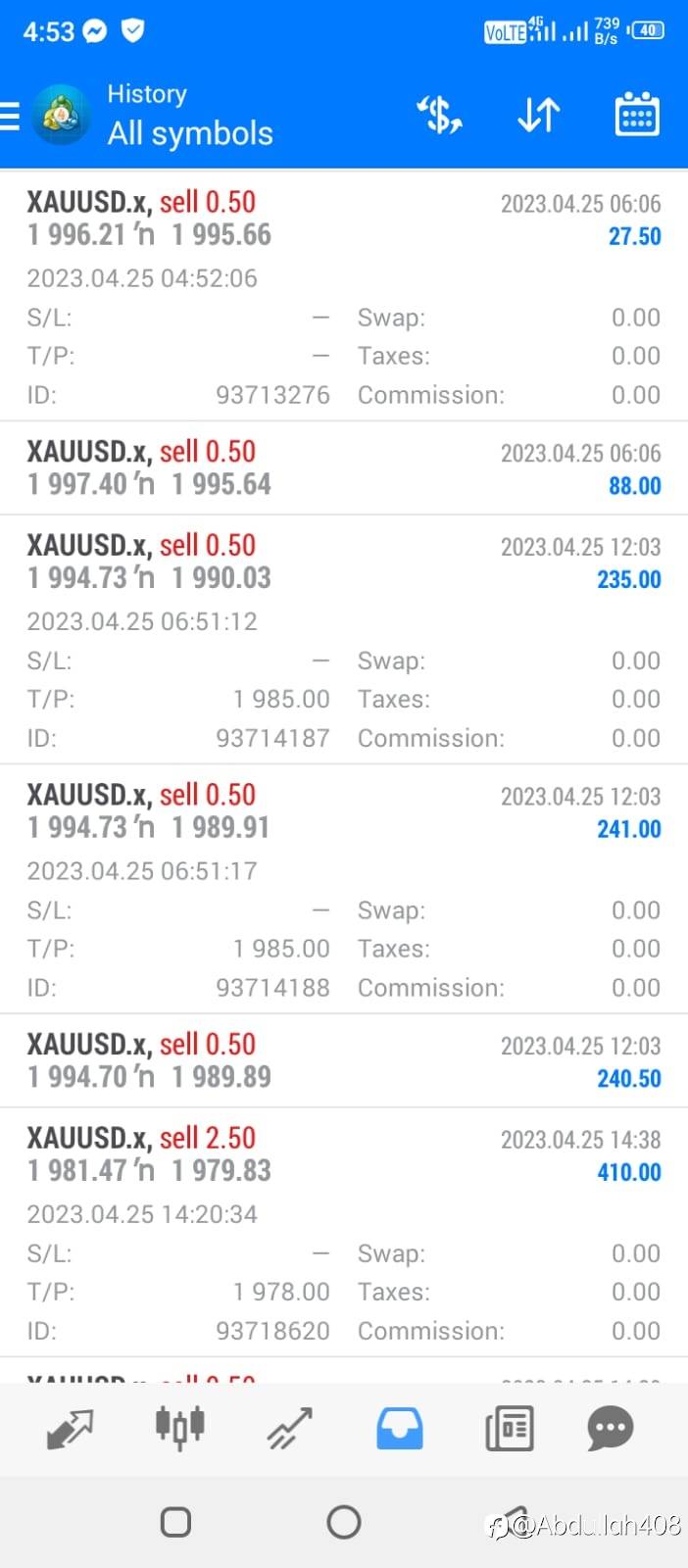Switch to the Trade tab

[x=290, y=1429]
